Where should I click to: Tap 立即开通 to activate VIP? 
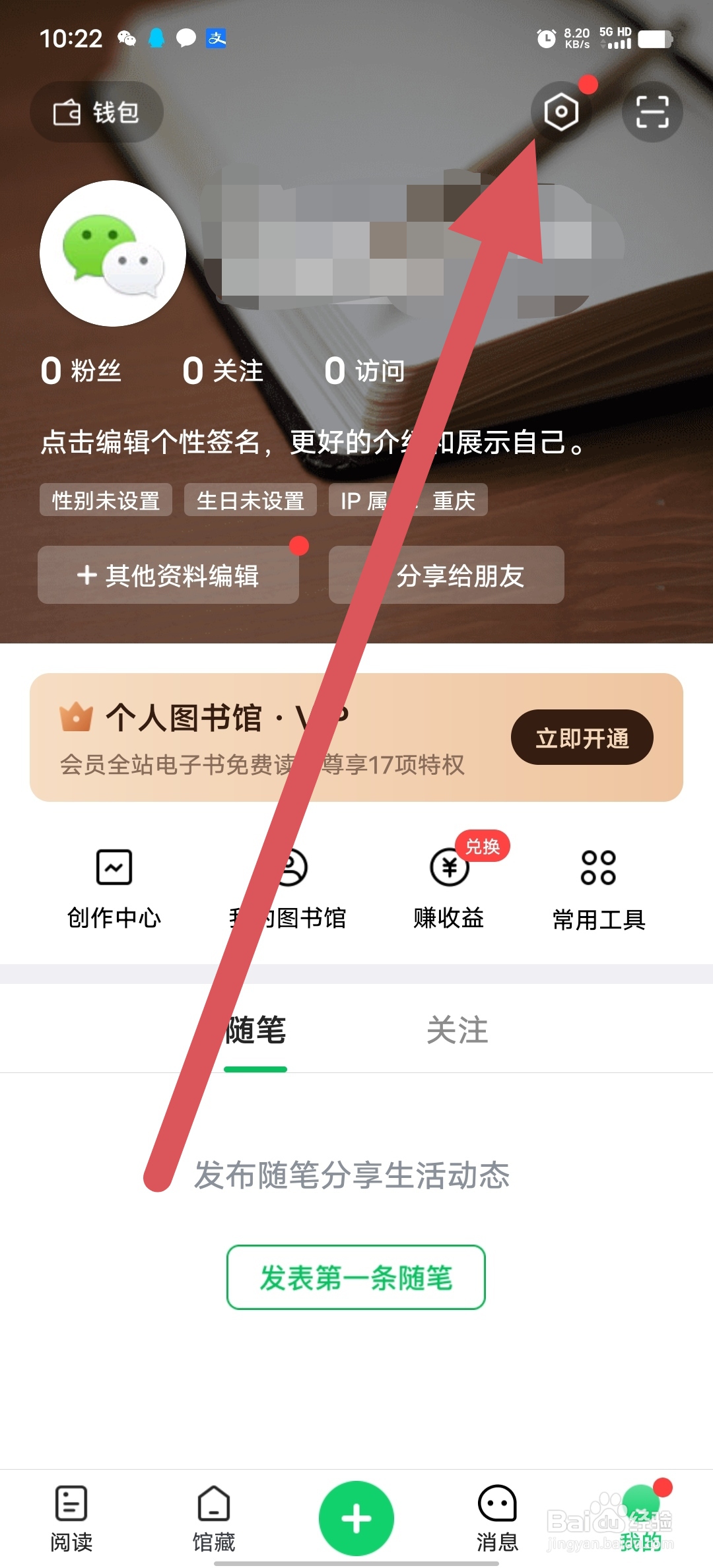tap(582, 738)
